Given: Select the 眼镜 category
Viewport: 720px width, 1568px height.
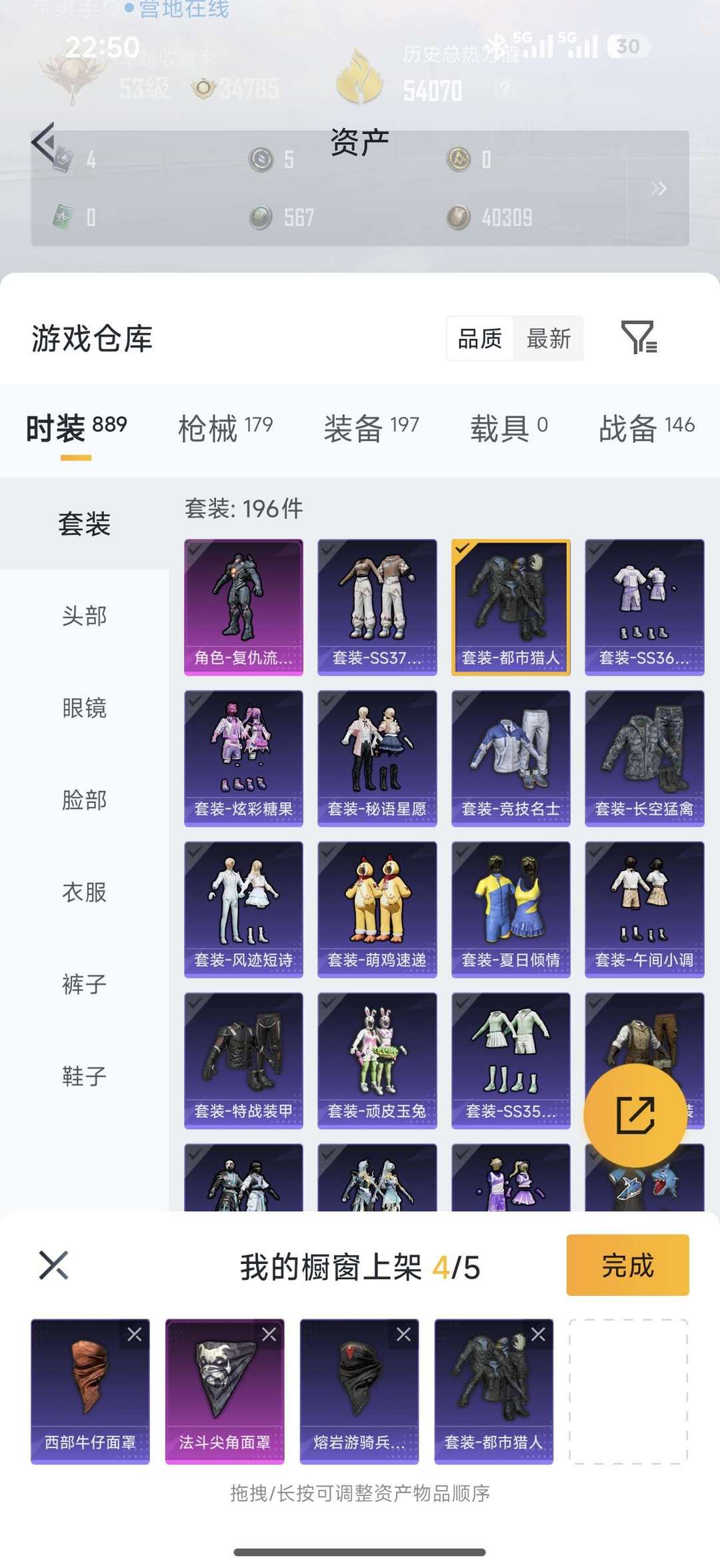Looking at the screenshot, I should (x=84, y=708).
